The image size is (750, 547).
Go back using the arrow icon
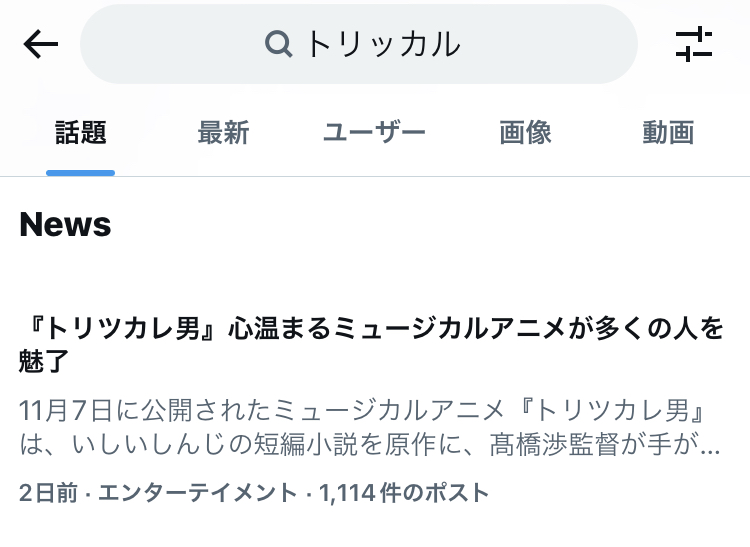(41, 44)
